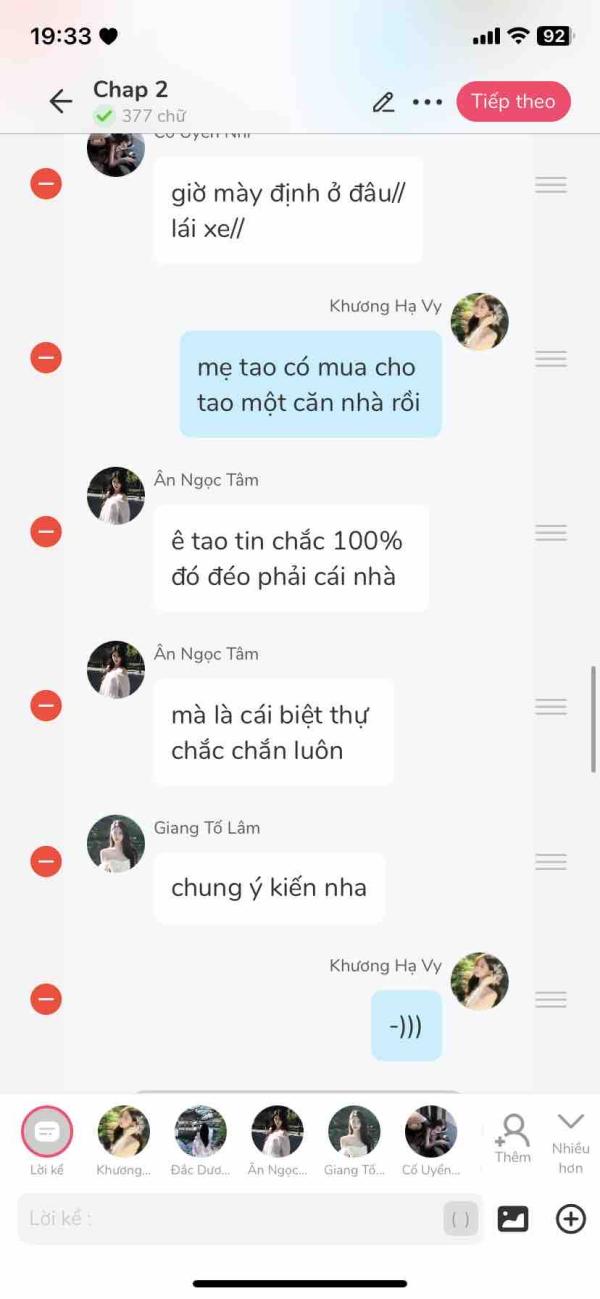Image resolution: width=600 pixels, height=1299 pixels.
Task: Expand Nhiều hơn for more characters
Action: [x=571, y=1138]
